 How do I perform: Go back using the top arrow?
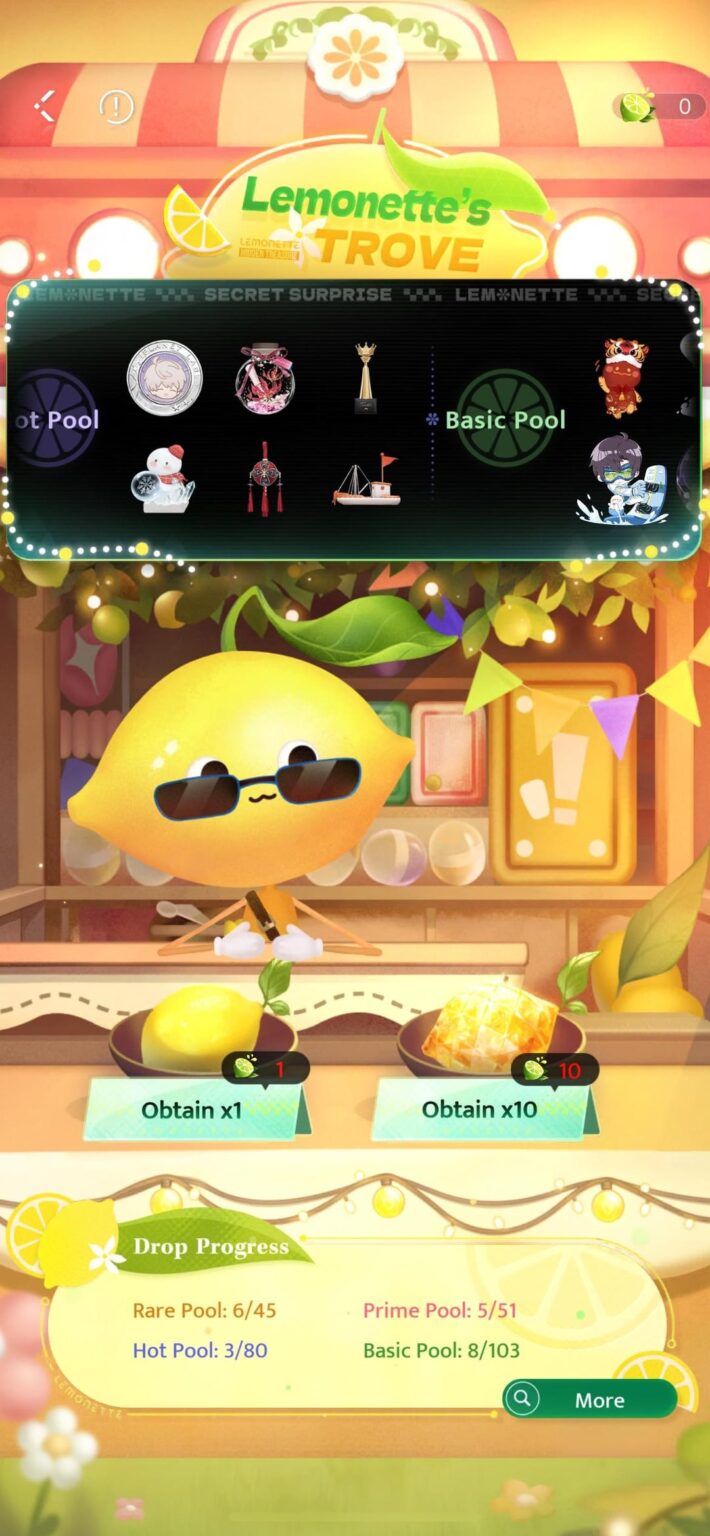(45, 106)
